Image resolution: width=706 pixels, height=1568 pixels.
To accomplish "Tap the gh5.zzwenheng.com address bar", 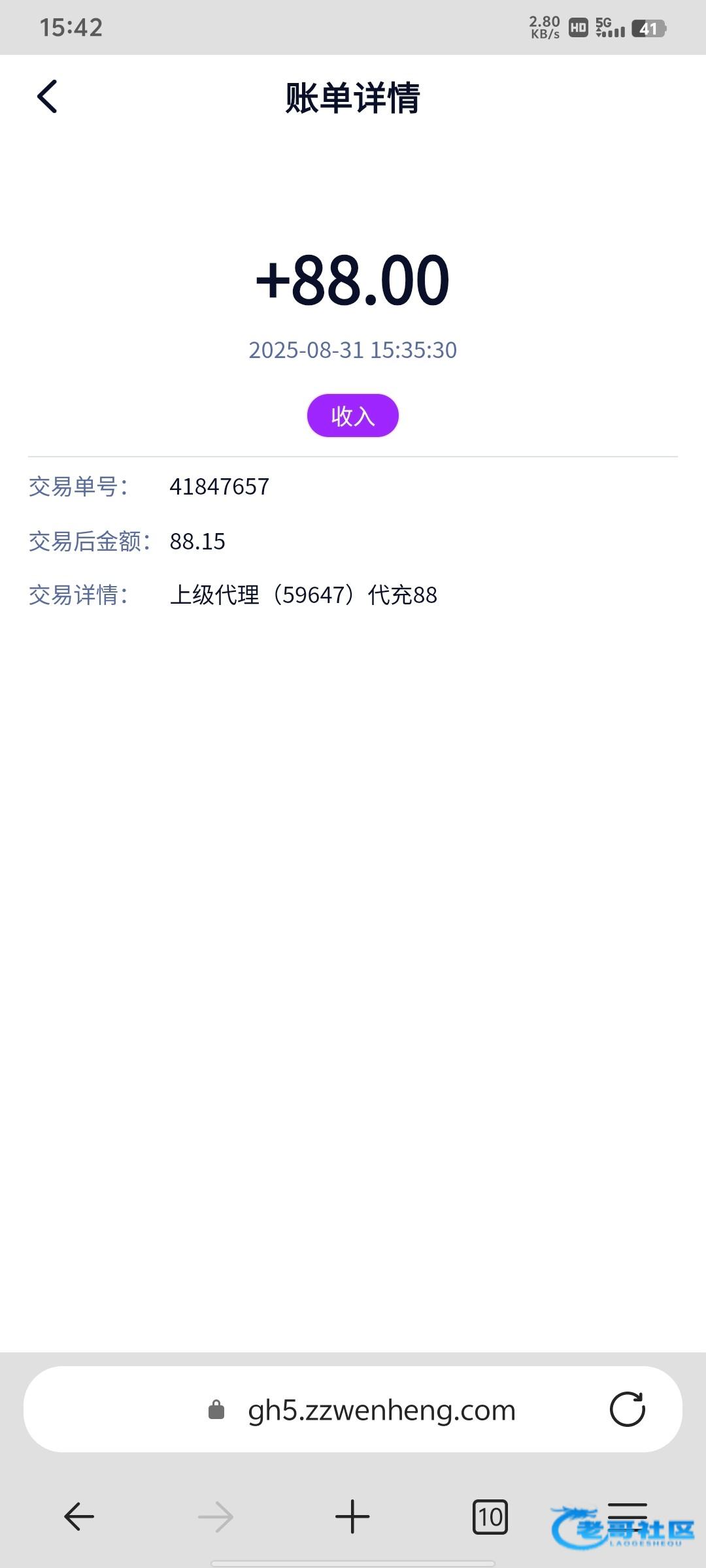I will [381, 1411].
